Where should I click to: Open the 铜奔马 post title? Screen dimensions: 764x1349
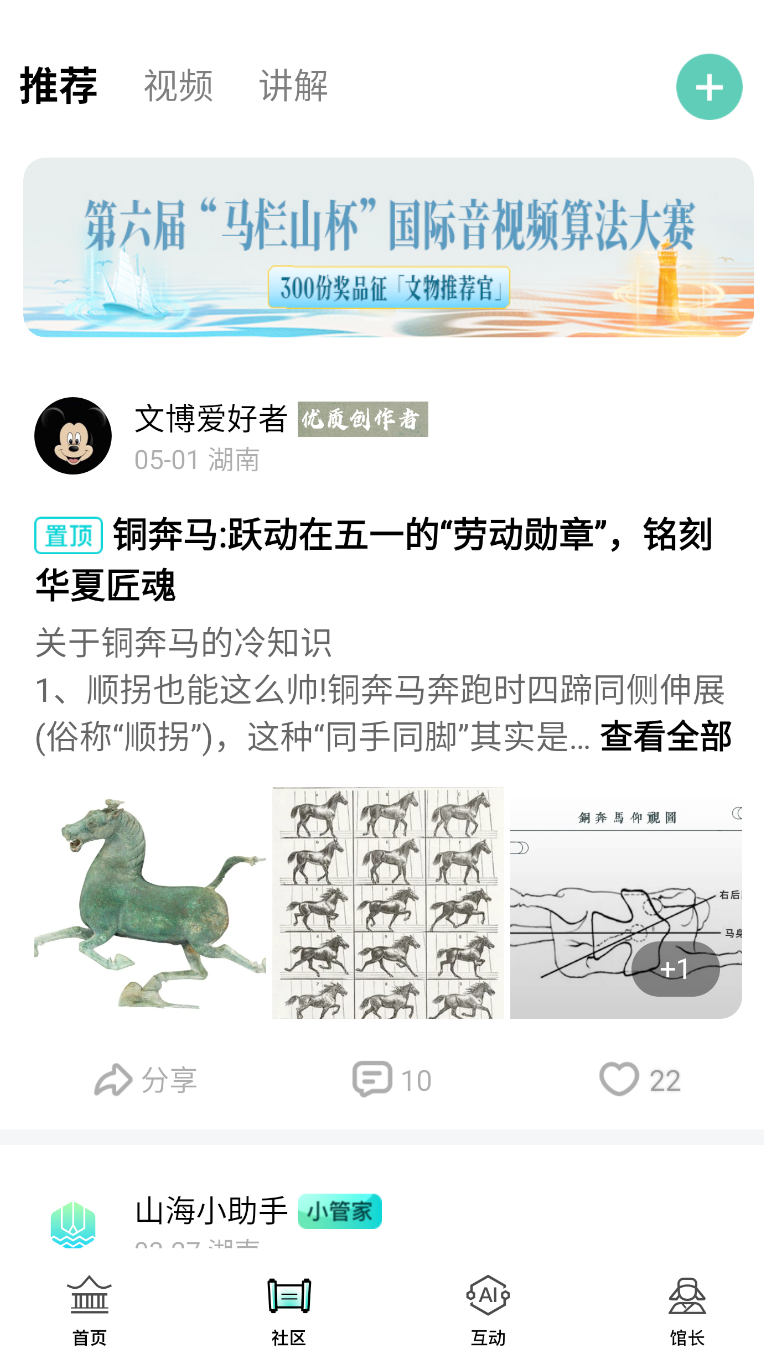374,560
